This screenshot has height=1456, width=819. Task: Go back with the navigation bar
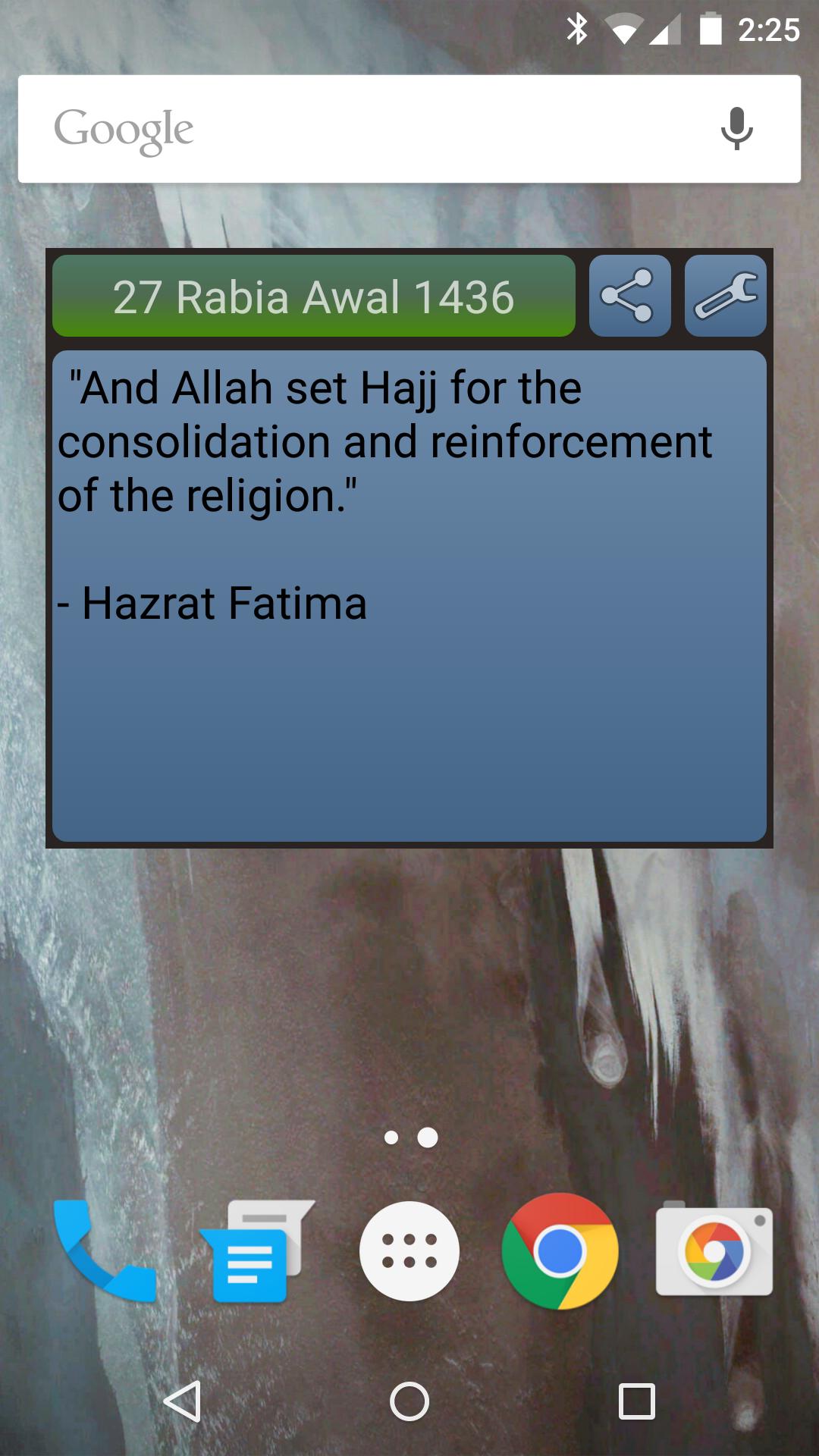[183, 1401]
